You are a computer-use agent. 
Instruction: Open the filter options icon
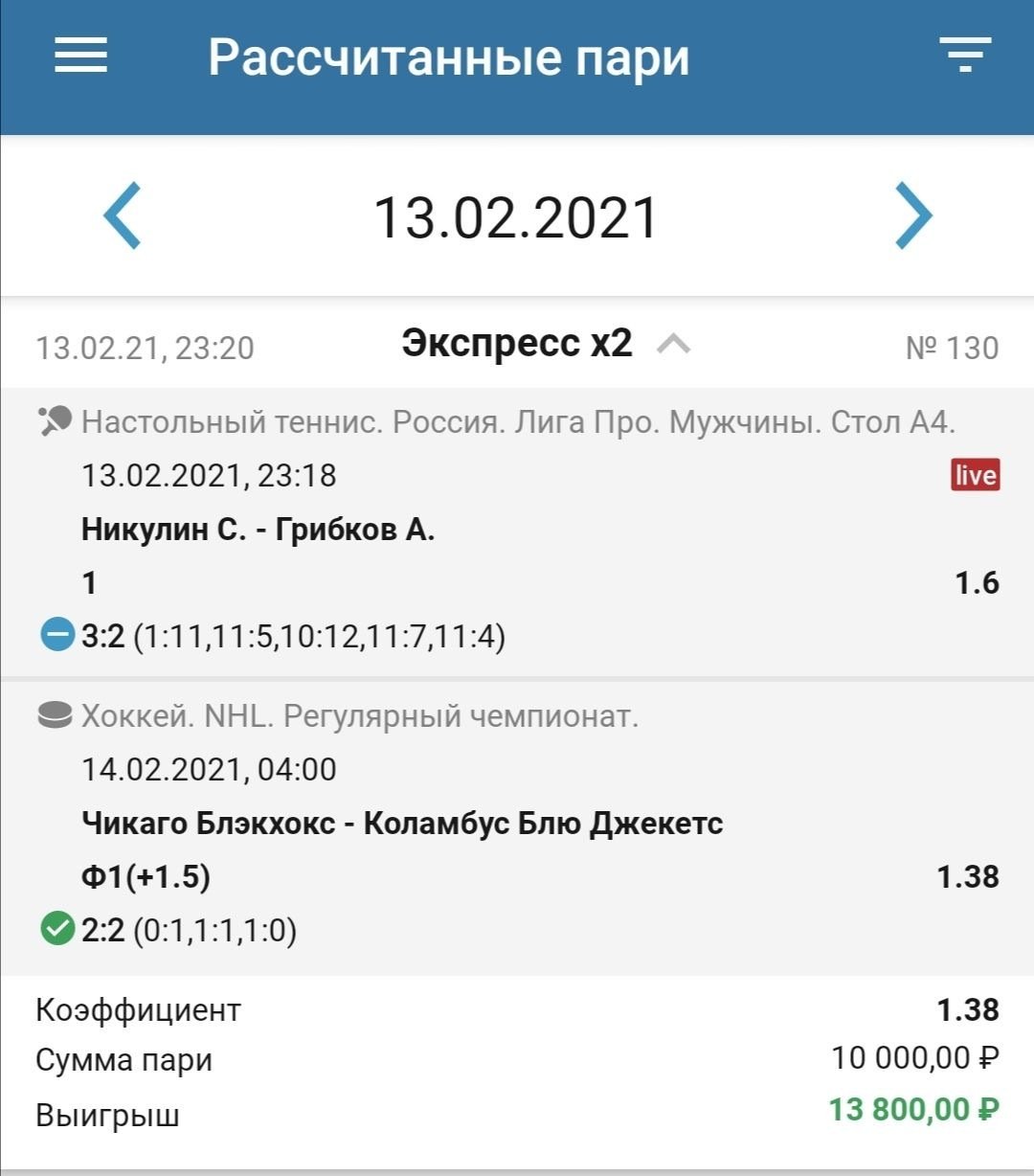coord(964,55)
